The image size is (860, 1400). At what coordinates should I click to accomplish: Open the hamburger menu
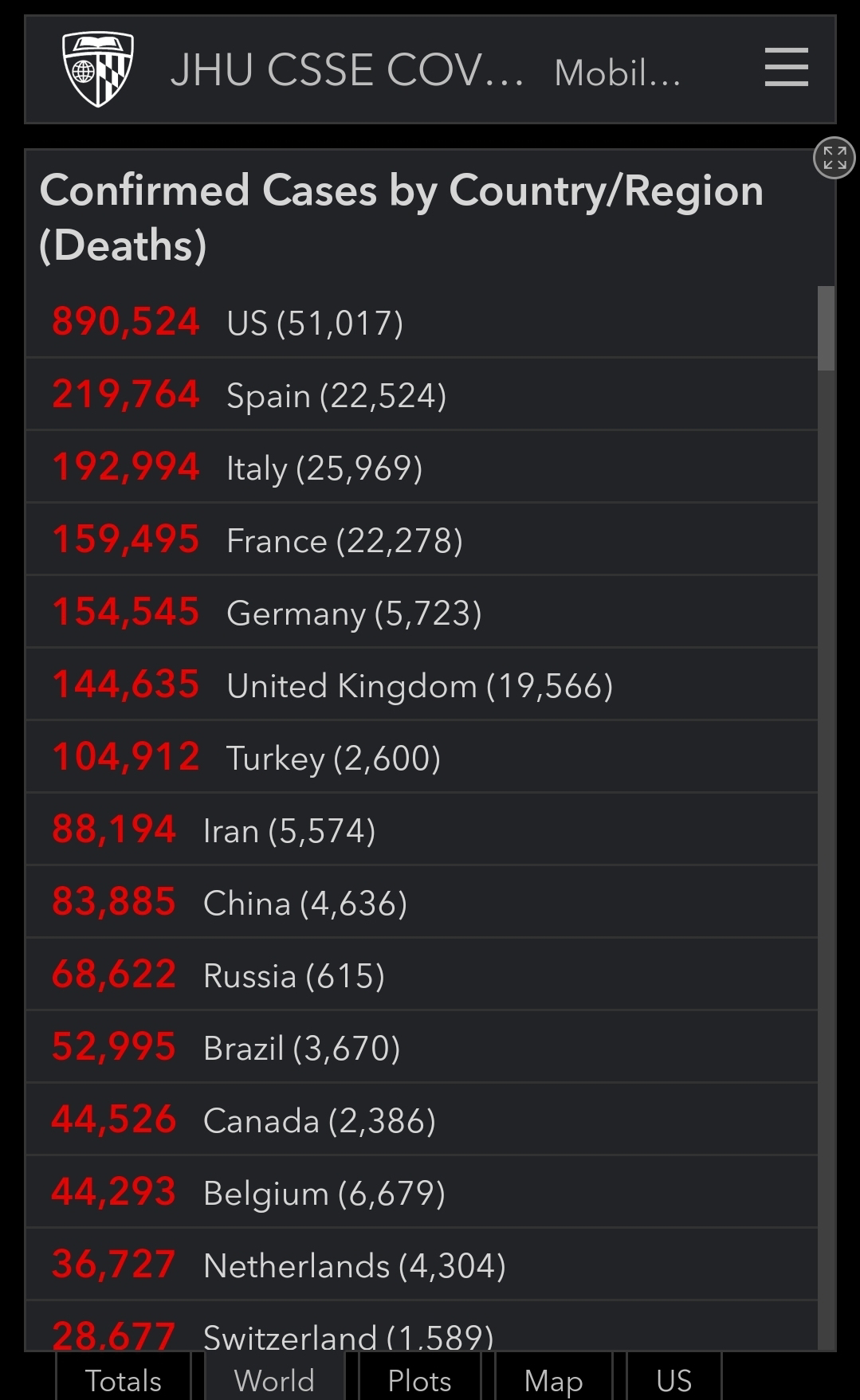point(786,67)
